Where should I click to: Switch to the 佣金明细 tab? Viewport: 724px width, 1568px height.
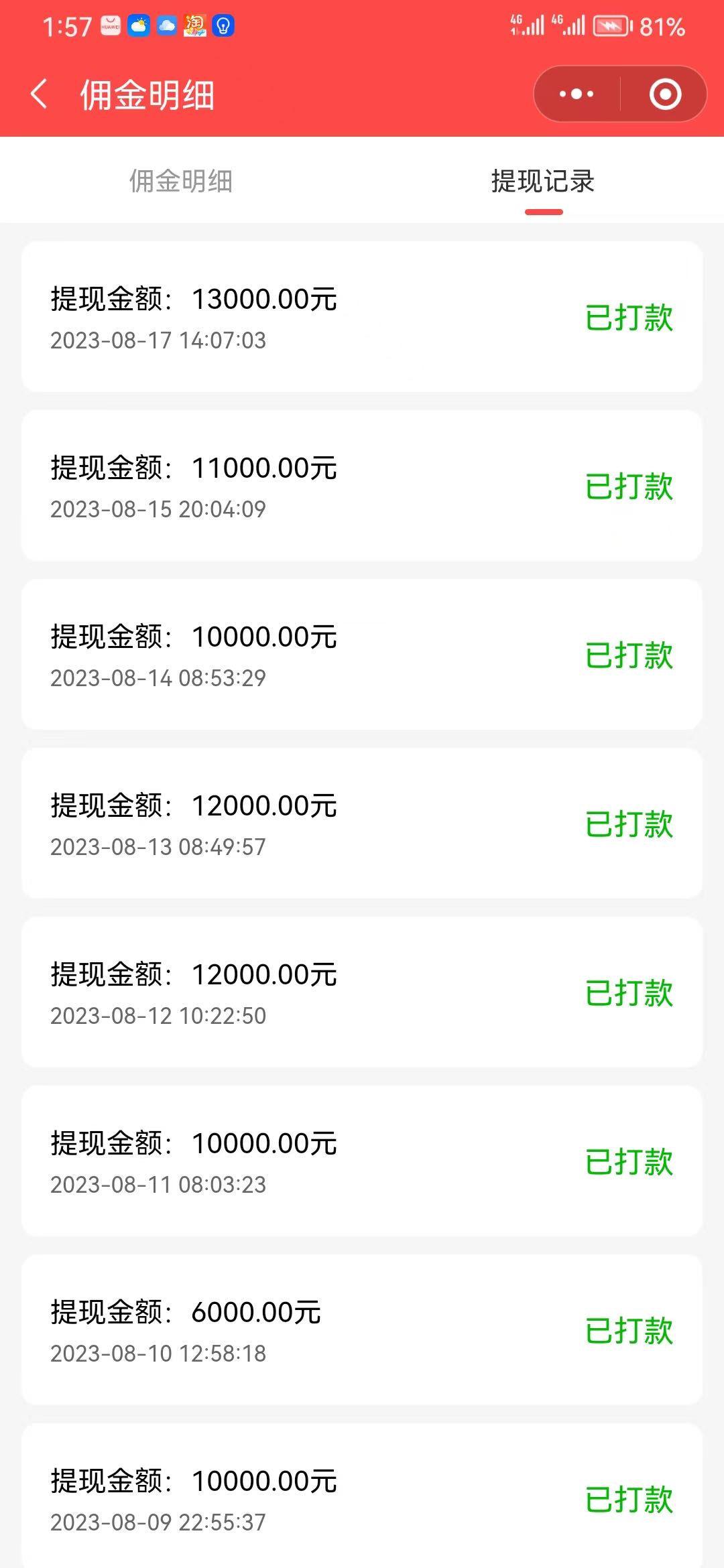(181, 181)
